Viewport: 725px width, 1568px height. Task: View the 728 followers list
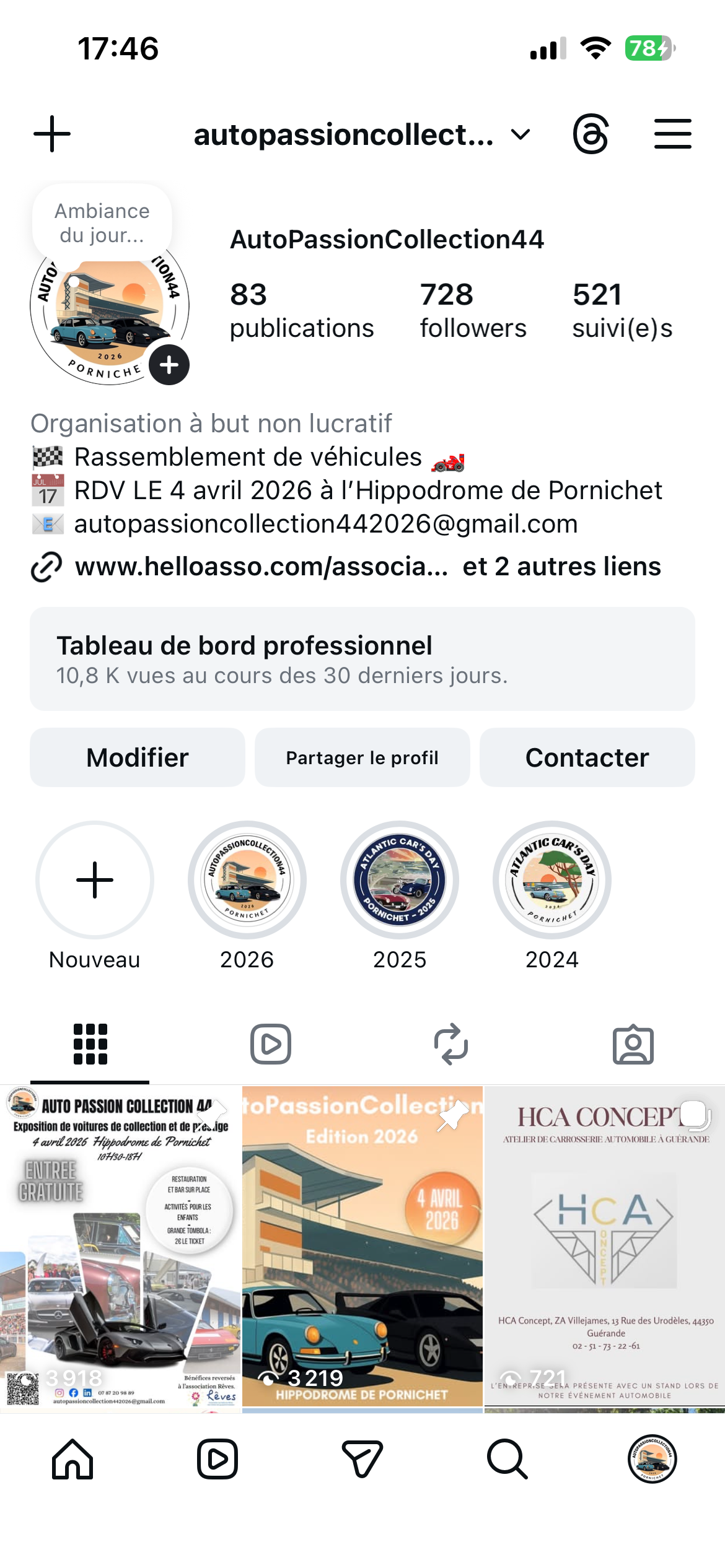pyautogui.click(x=473, y=311)
